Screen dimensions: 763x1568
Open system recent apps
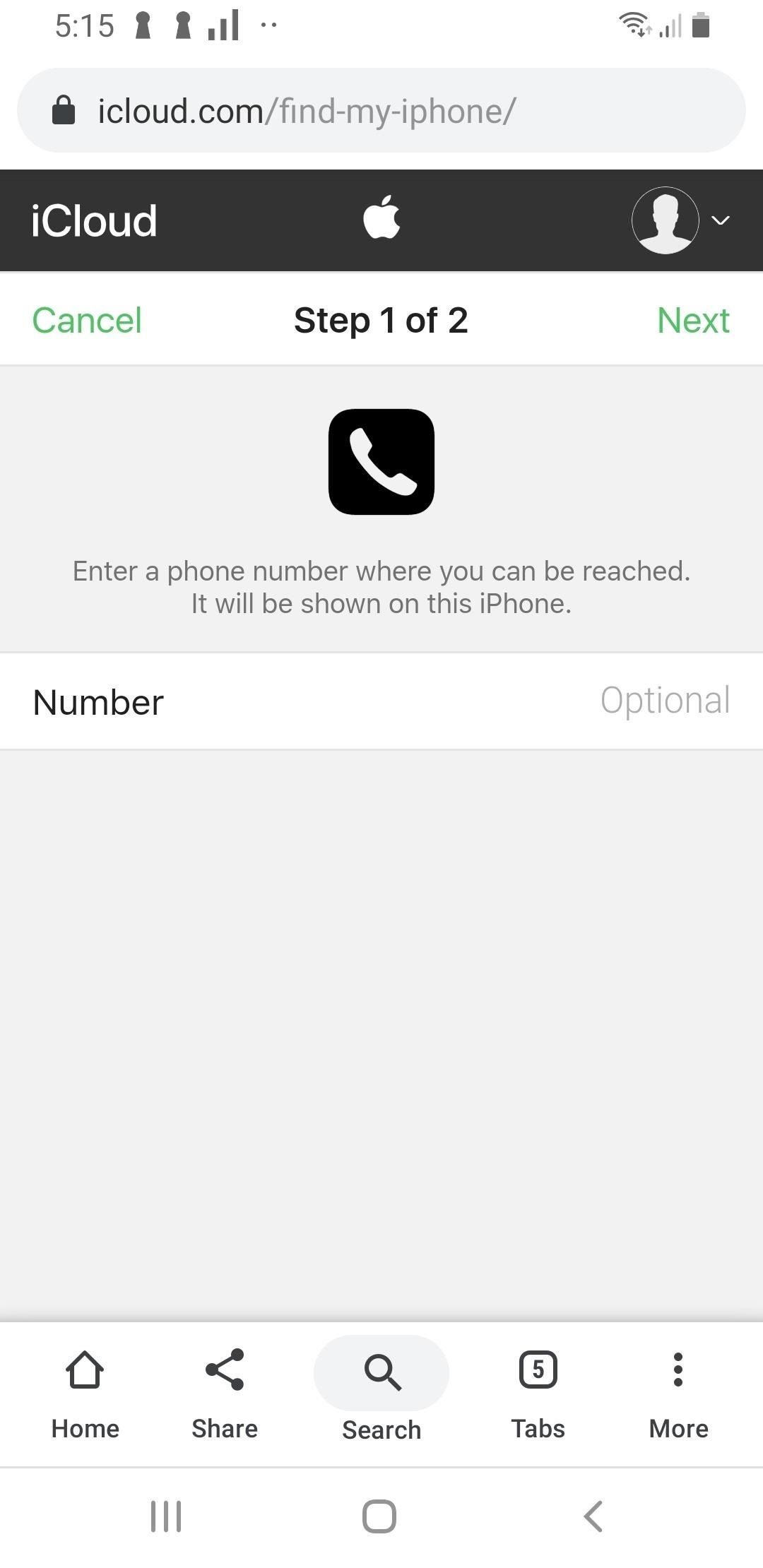point(166,1516)
